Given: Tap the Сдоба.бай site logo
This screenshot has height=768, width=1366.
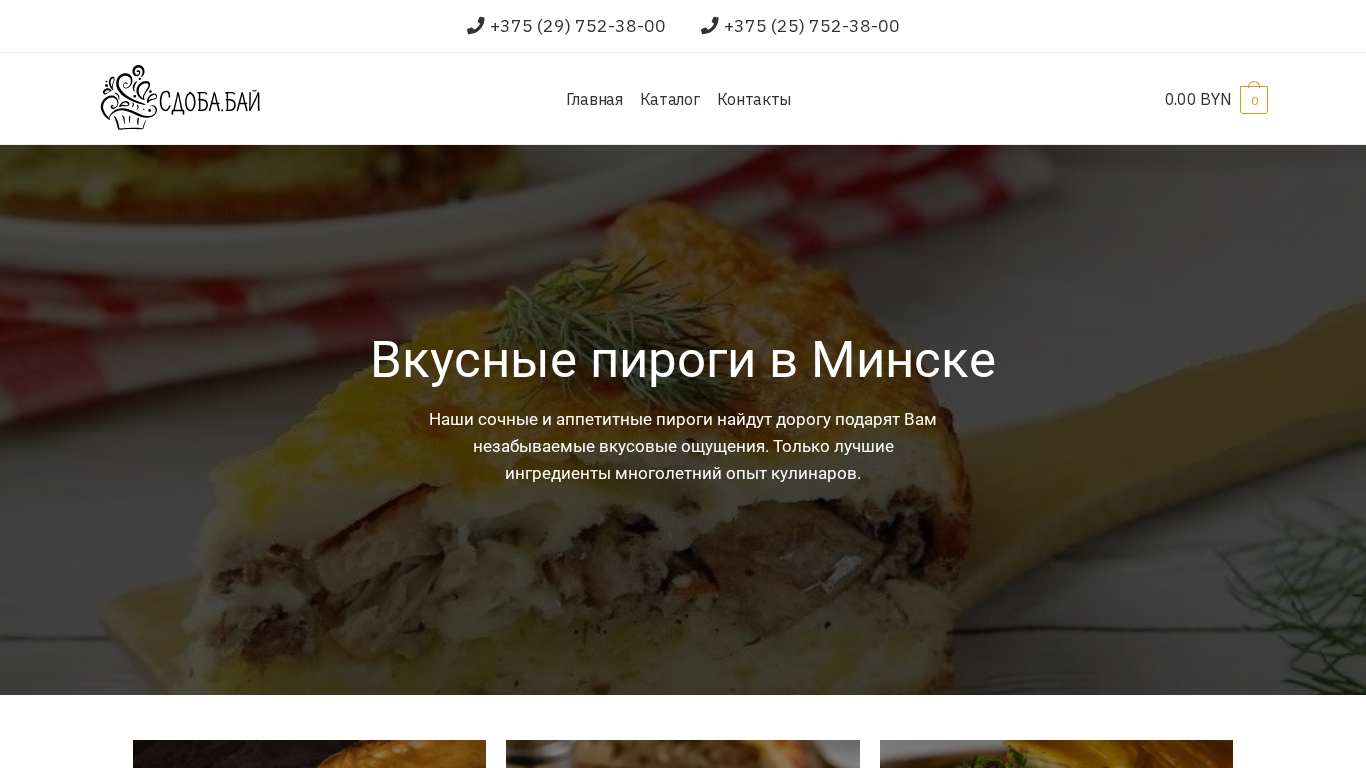Looking at the screenshot, I should click(181, 98).
